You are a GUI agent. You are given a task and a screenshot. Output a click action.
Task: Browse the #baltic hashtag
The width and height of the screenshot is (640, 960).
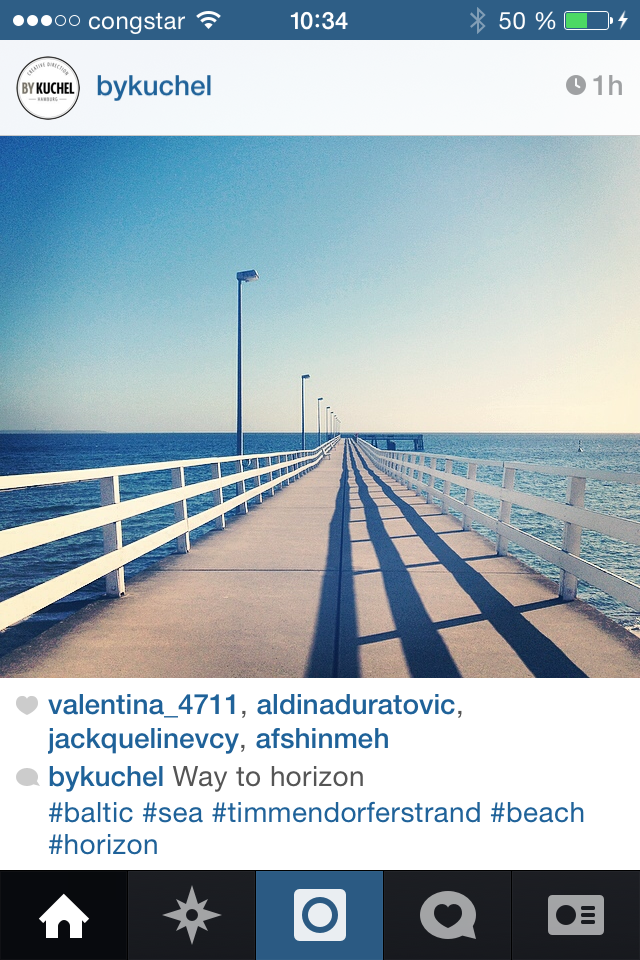[x=91, y=811]
